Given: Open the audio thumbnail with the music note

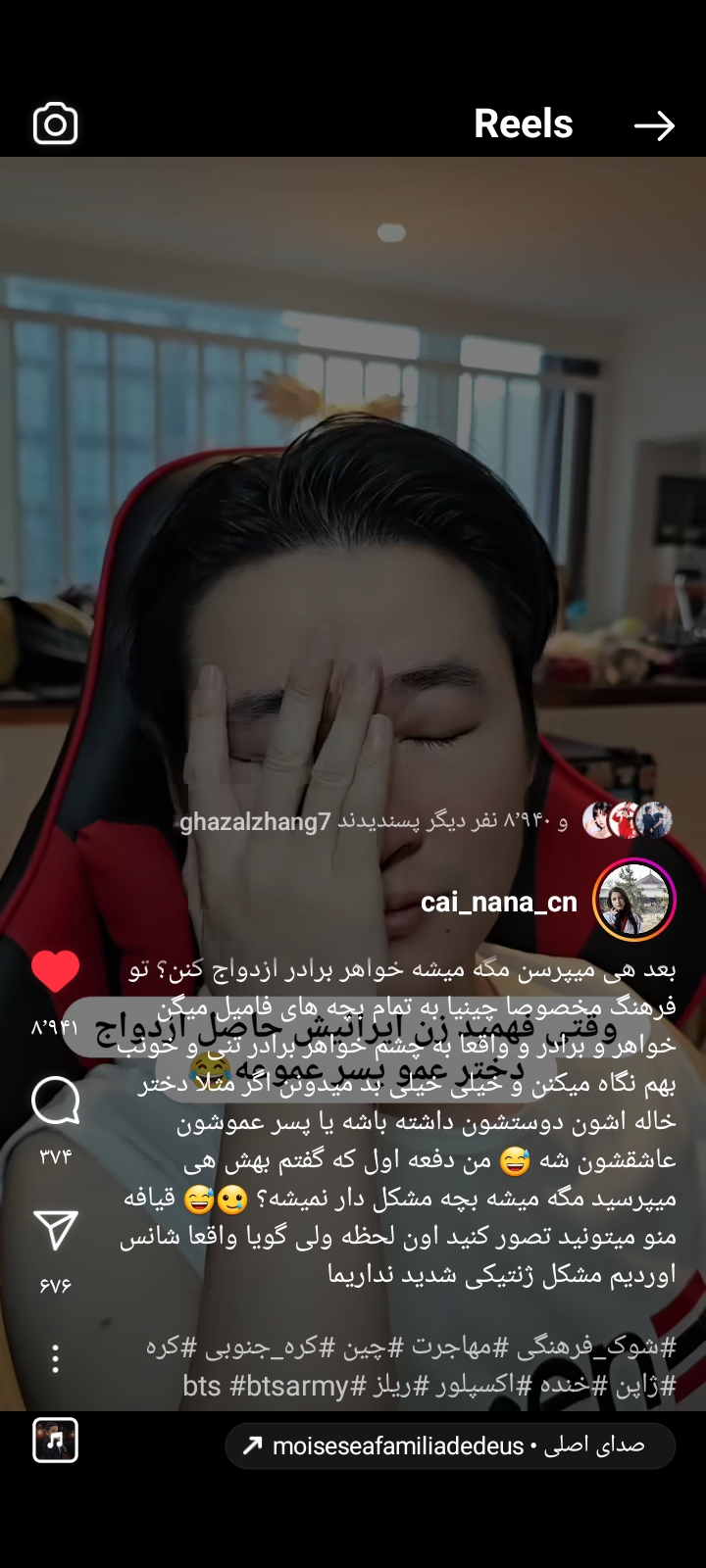Looking at the screenshot, I should point(56,1441).
